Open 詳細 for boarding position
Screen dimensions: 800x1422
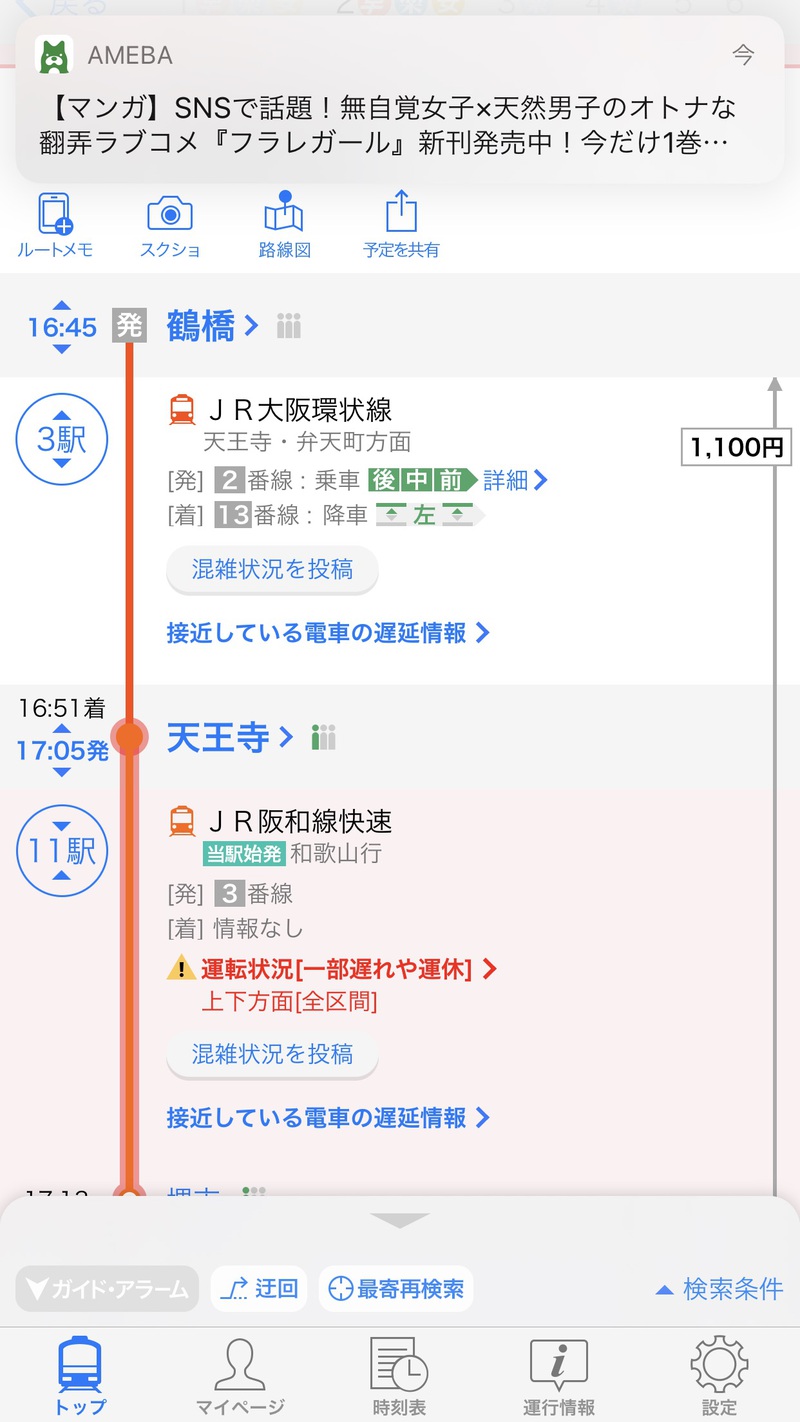[515, 480]
